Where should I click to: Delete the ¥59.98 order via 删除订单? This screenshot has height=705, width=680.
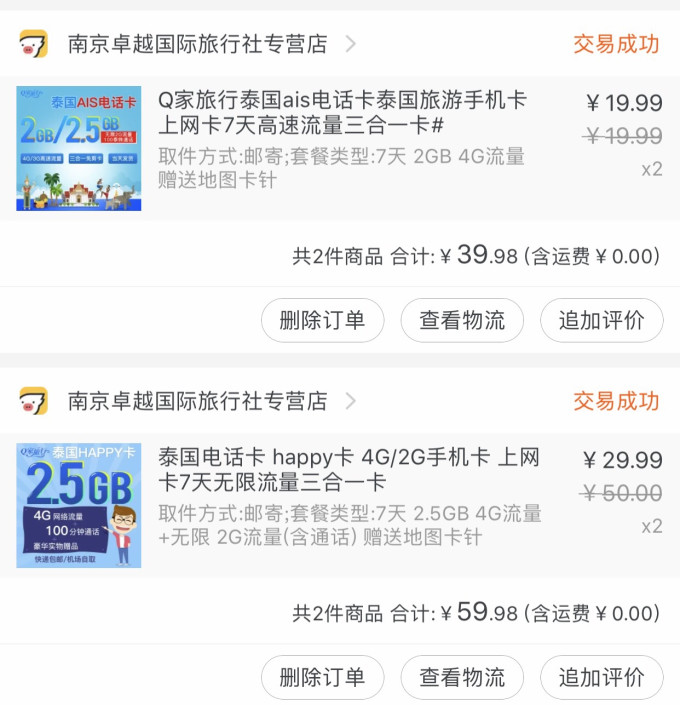coord(322,677)
